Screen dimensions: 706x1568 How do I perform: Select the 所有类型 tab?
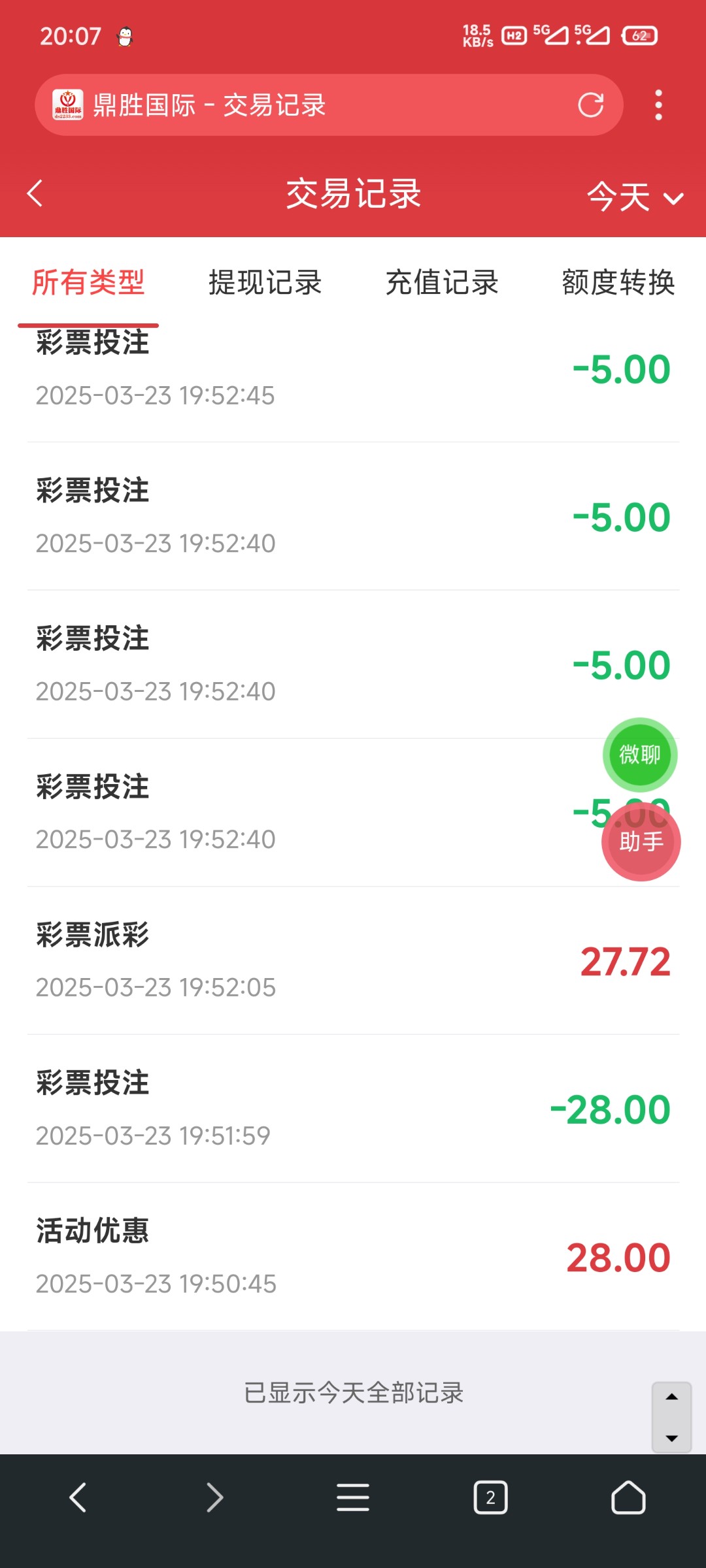88,283
